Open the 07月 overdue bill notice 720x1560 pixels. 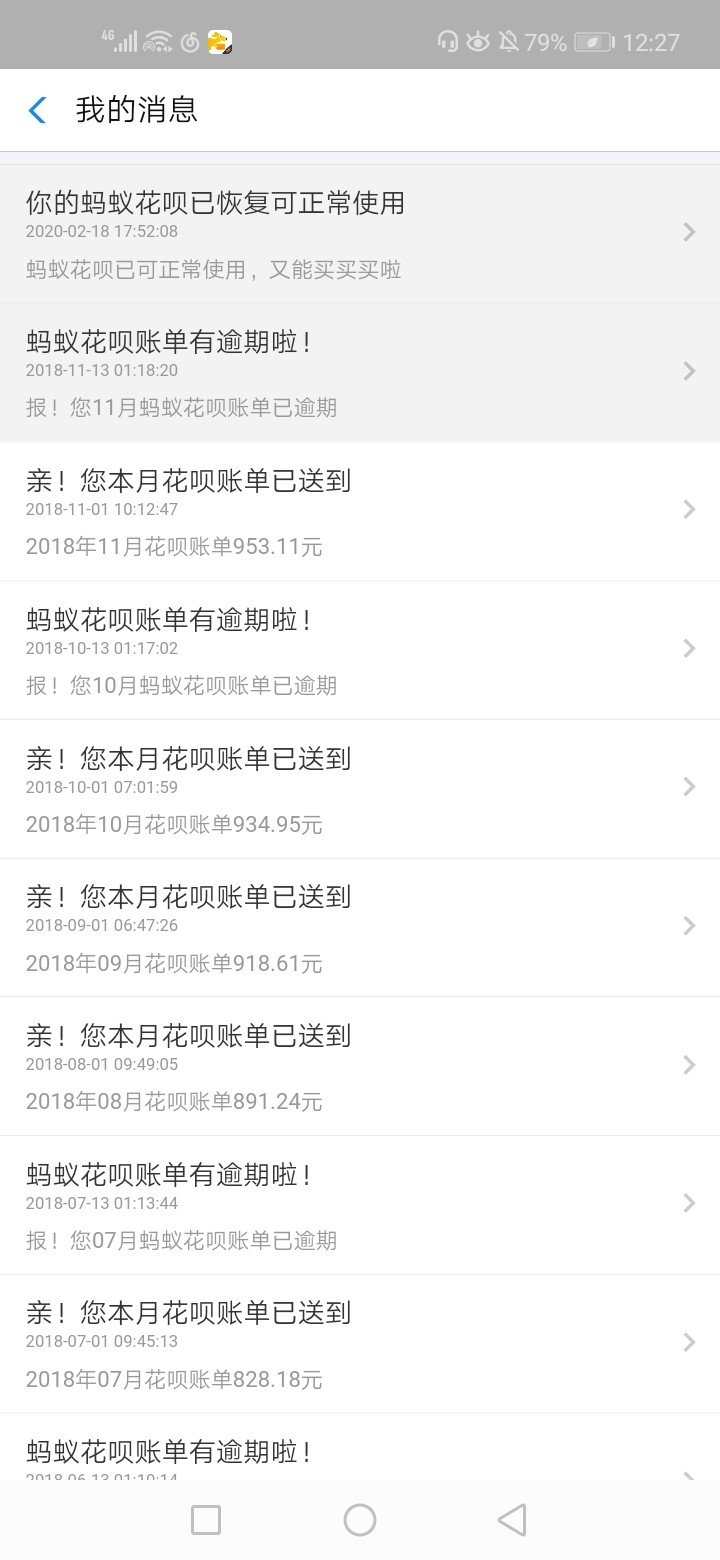360,1205
